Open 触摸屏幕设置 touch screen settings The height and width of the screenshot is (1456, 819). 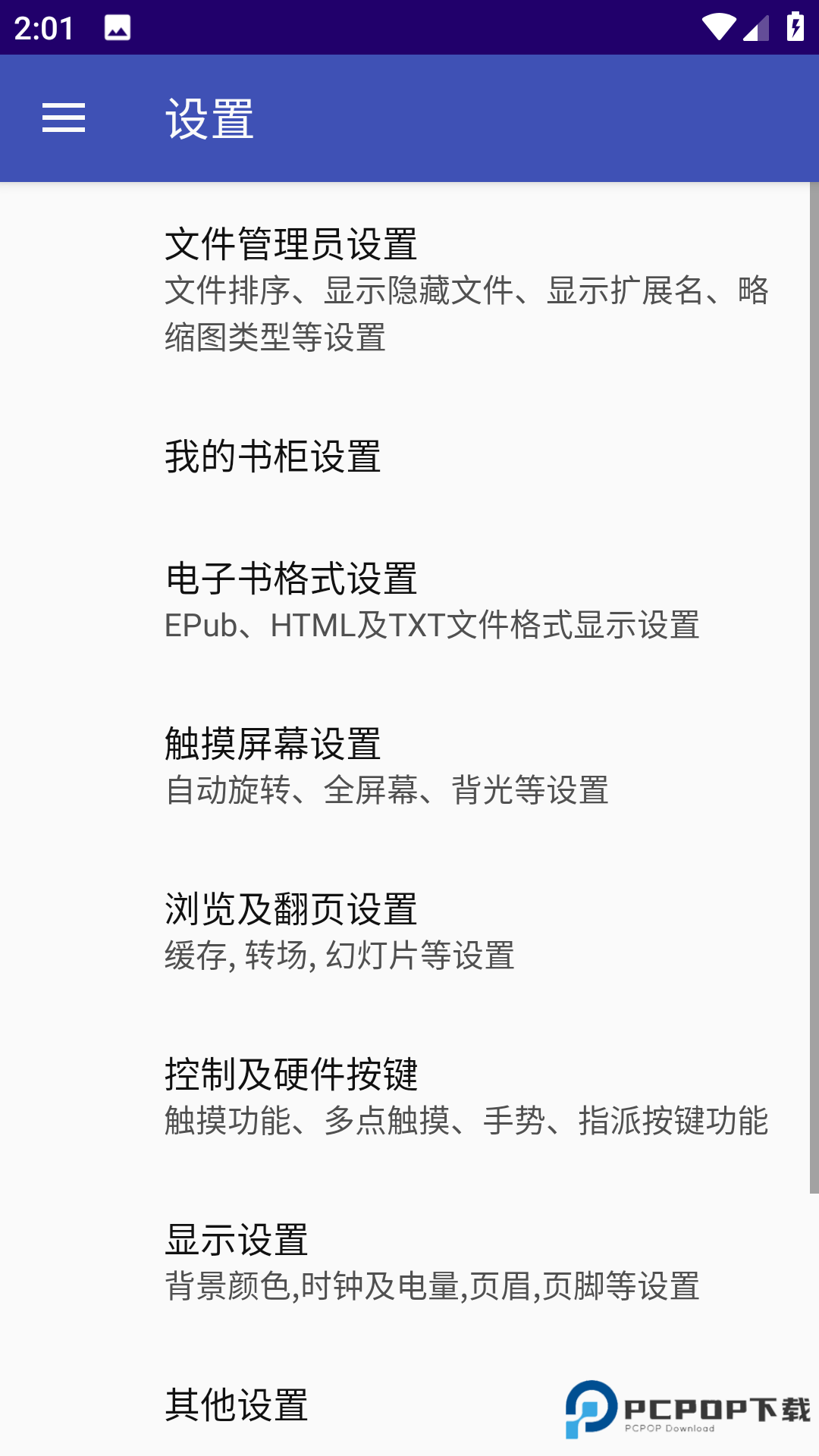point(409,766)
